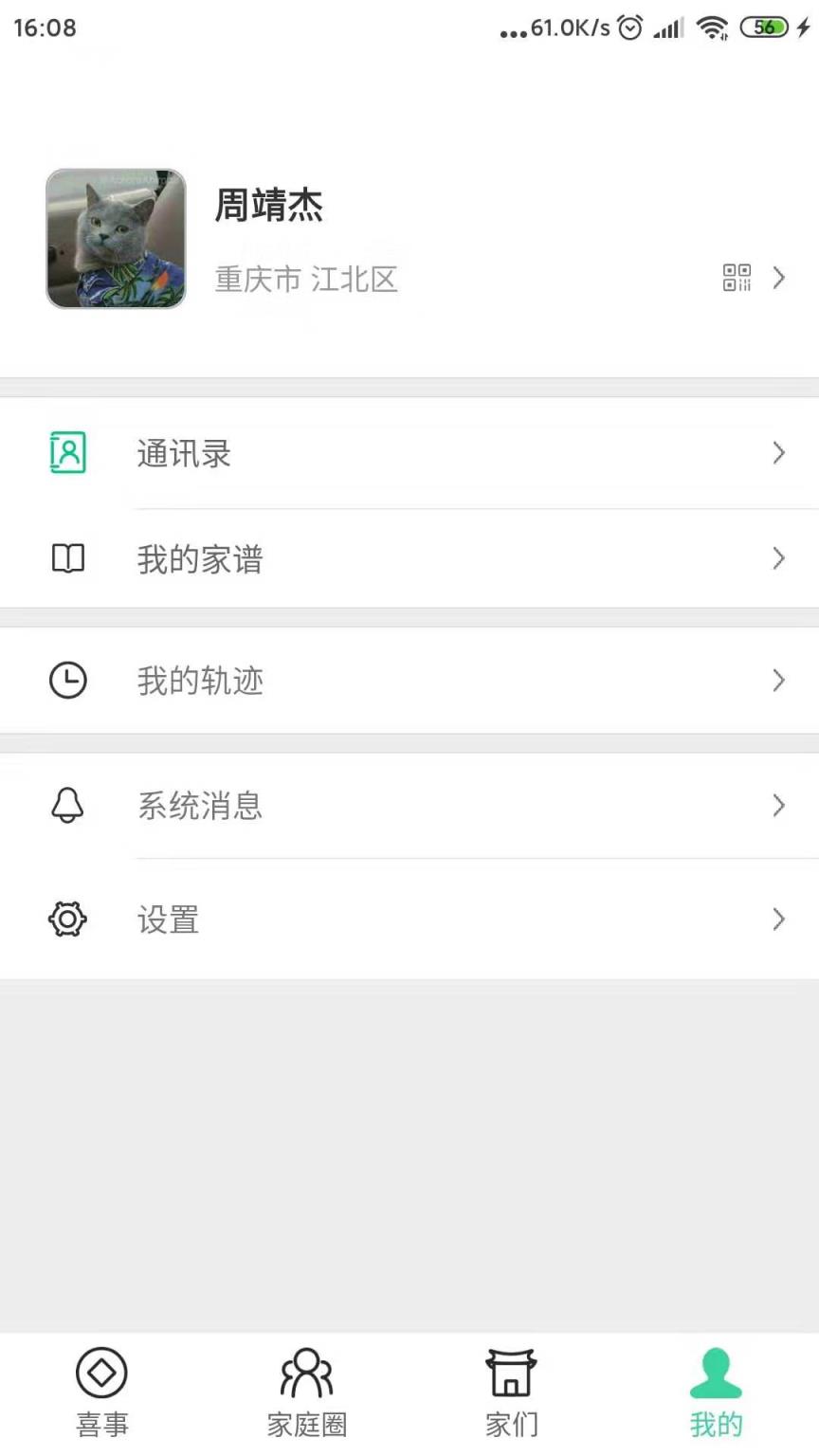Open the QR code icon near profile name
Viewport: 819px width, 1456px height.
pos(737,278)
